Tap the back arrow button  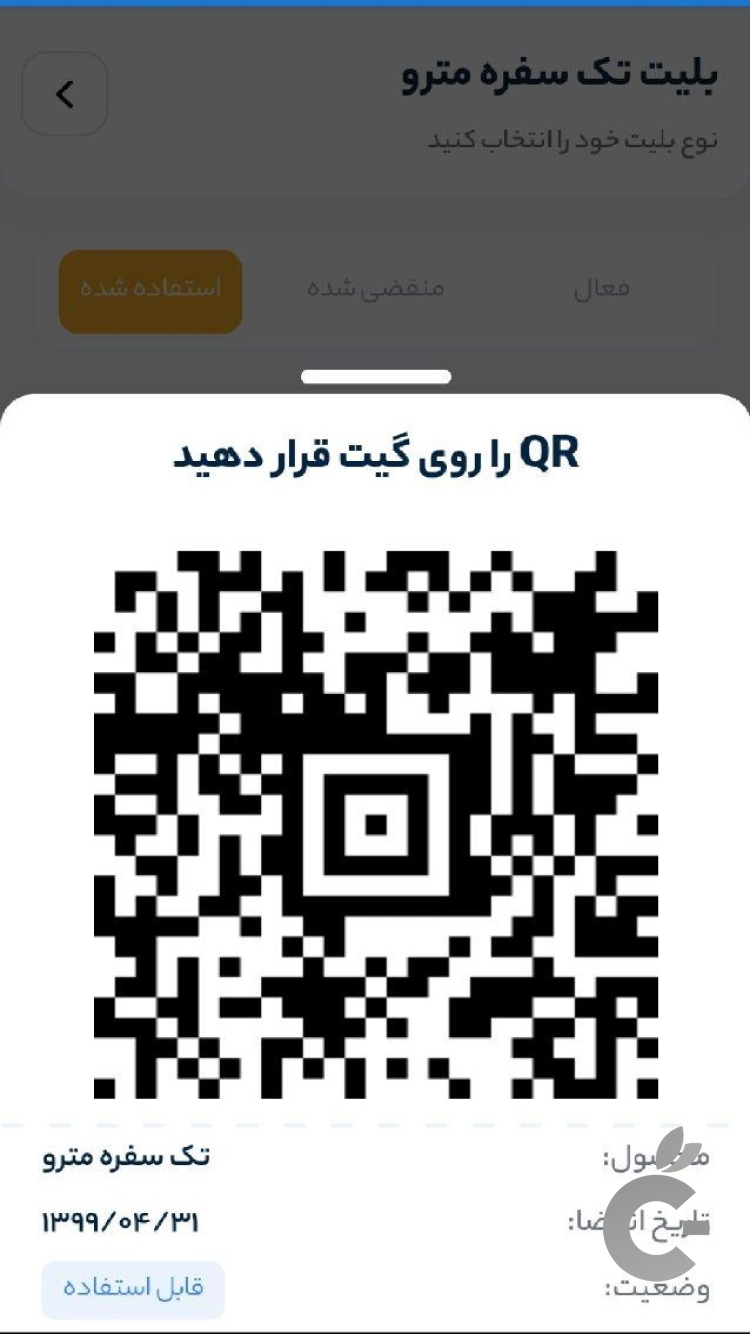point(65,95)
